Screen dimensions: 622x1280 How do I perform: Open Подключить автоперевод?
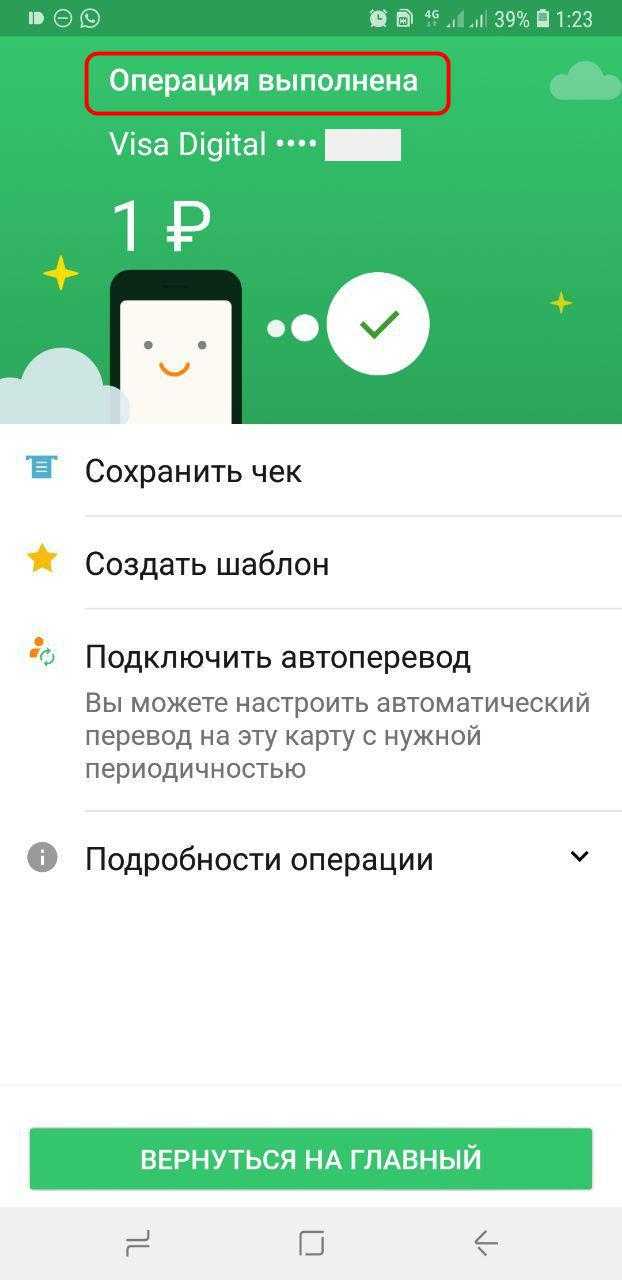click(278, 657)
